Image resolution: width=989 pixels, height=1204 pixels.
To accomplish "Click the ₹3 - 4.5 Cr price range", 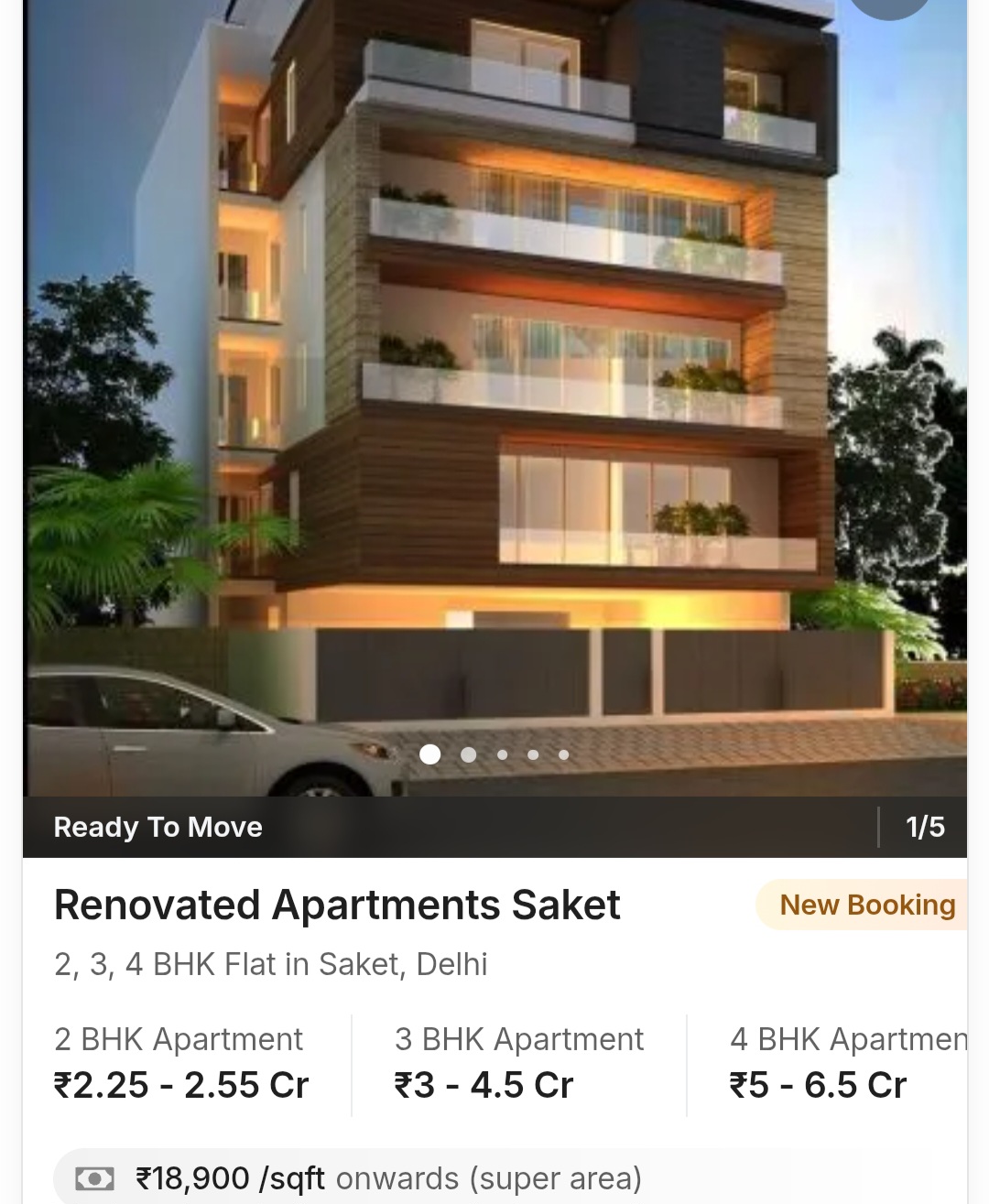I will 484,1084.
